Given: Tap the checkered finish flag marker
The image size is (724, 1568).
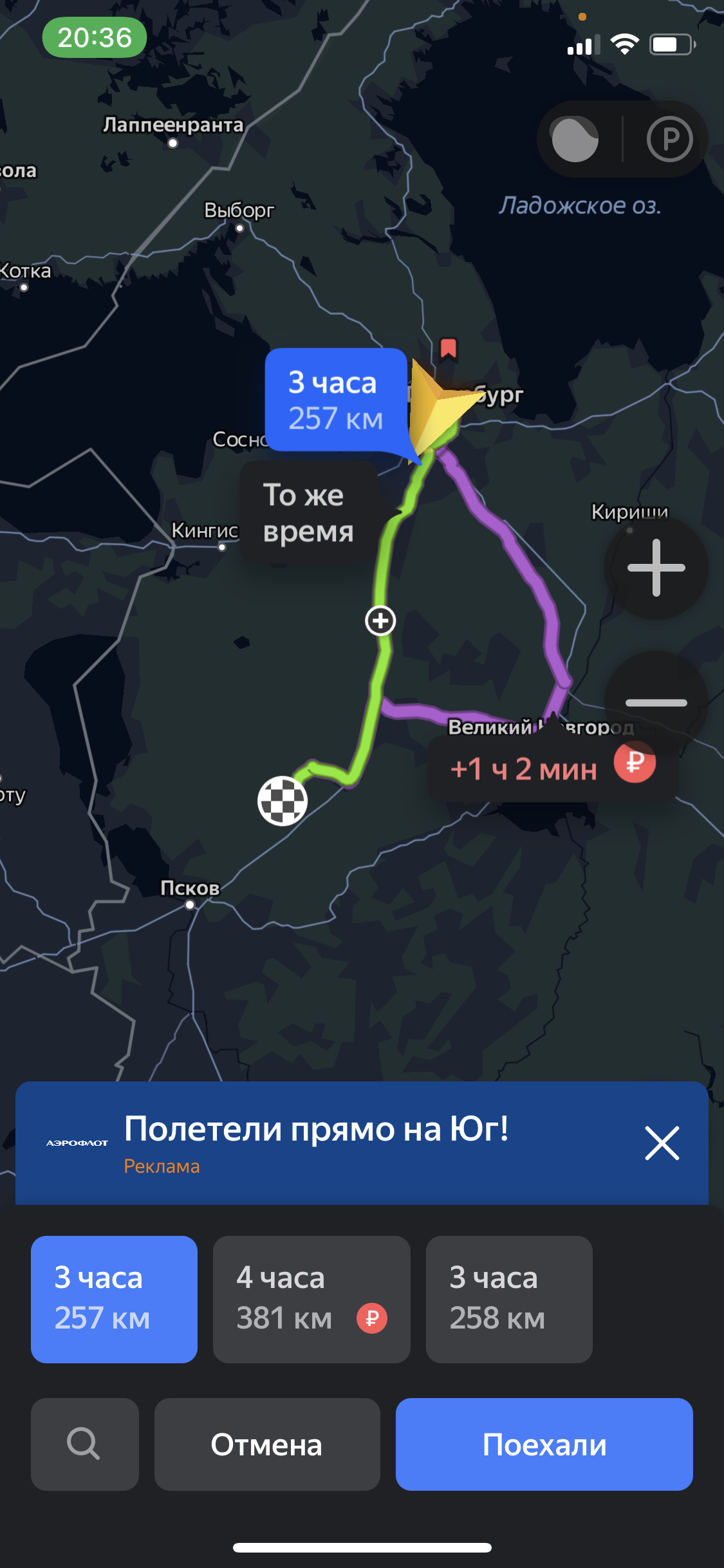Looking at the screenshot, I should (282, 801).
